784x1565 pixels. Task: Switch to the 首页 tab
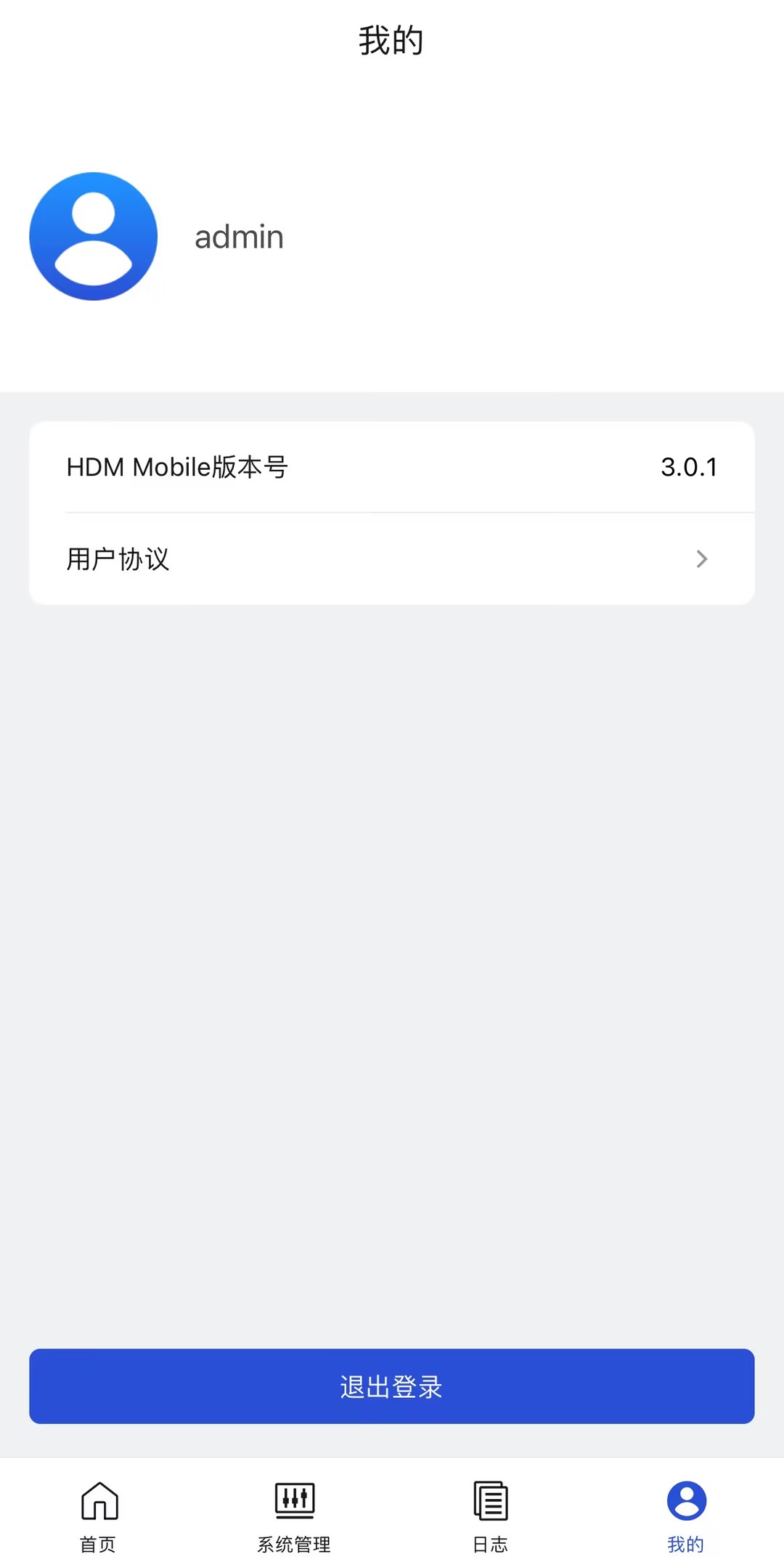click(x=99, y=1515)
